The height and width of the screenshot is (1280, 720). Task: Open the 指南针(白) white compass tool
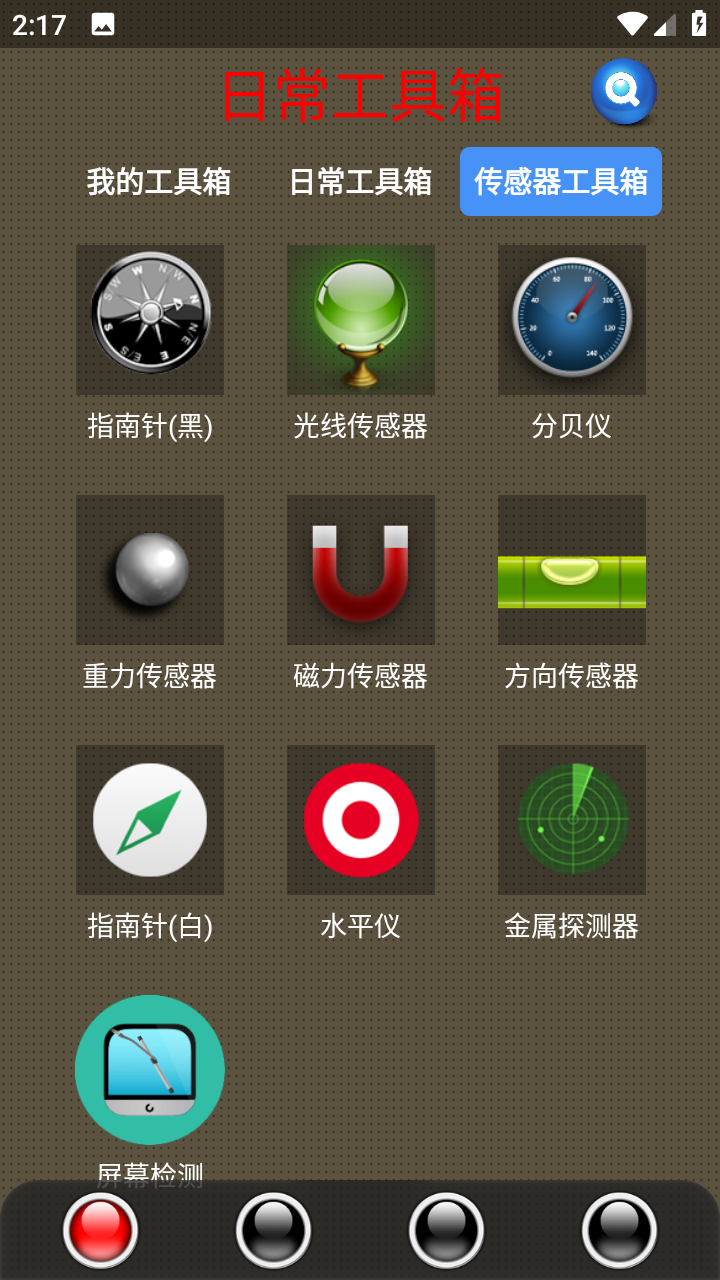click(x=149, y=818)
